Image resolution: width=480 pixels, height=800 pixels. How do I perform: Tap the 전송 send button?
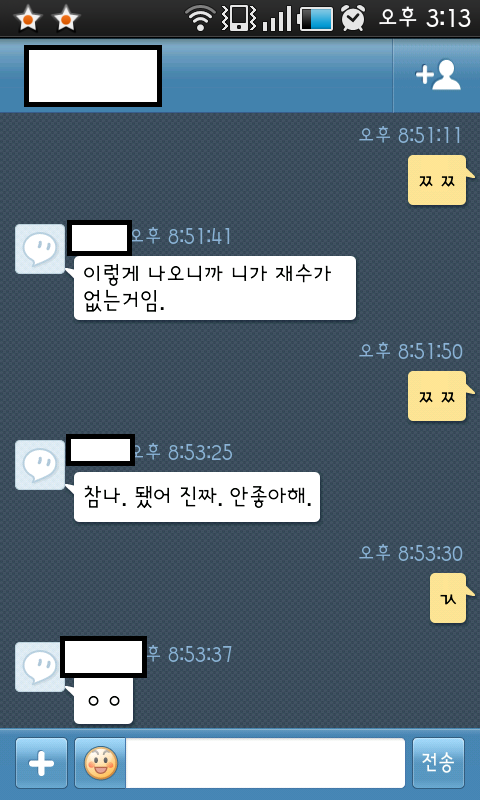[438, 763]
